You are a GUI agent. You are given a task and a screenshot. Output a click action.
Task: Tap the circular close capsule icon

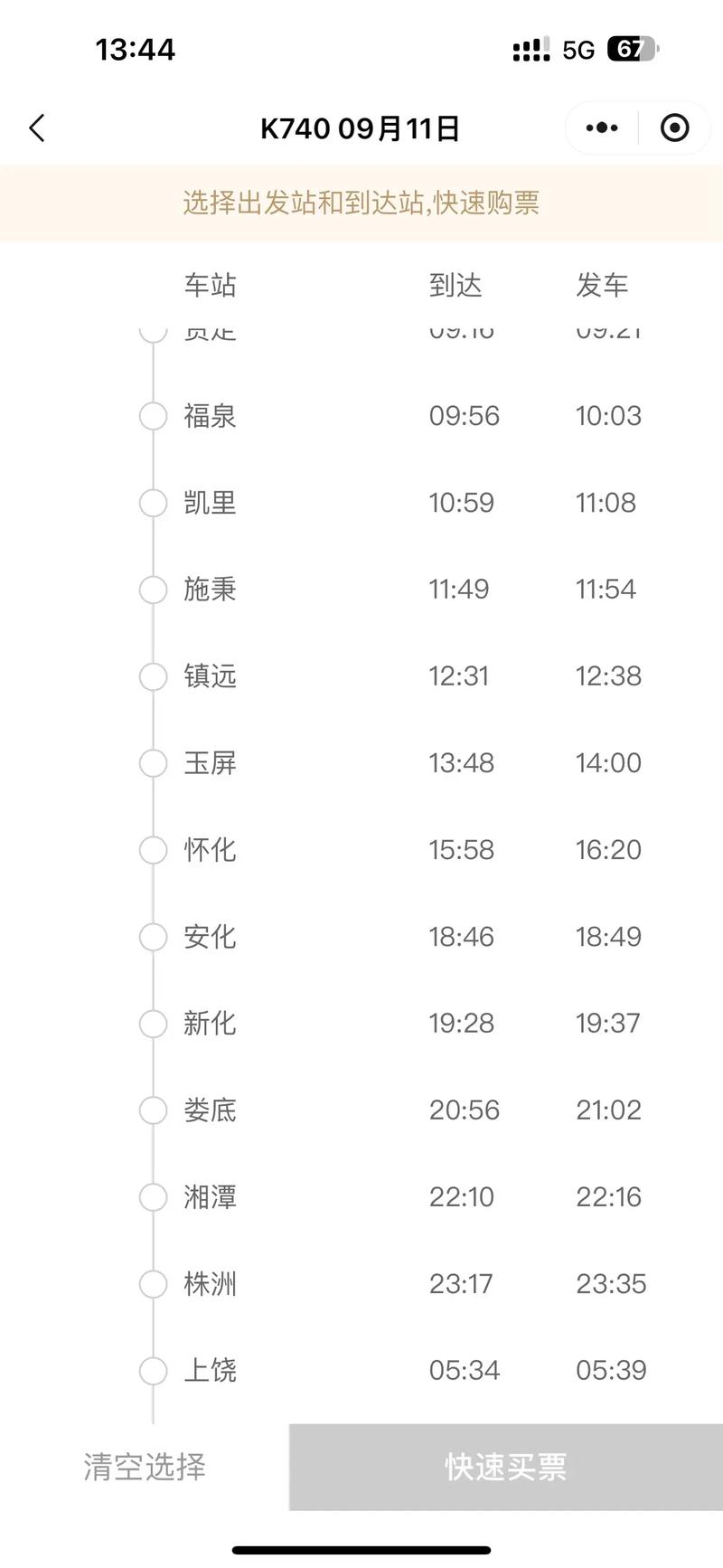(674, 128)
